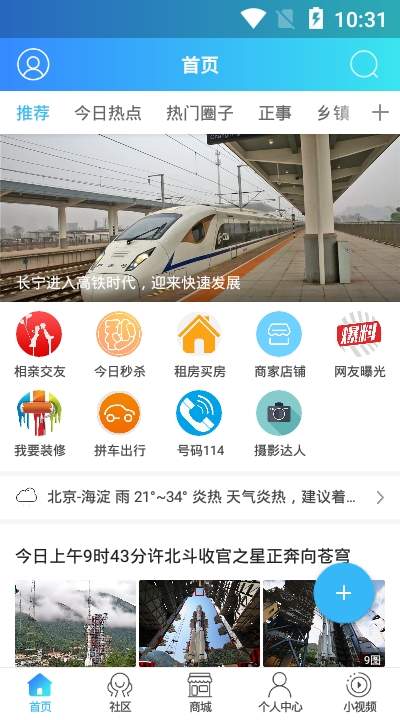Switch to the 今日热点 tab
This screenshot has width=400, height=720.
108,112
